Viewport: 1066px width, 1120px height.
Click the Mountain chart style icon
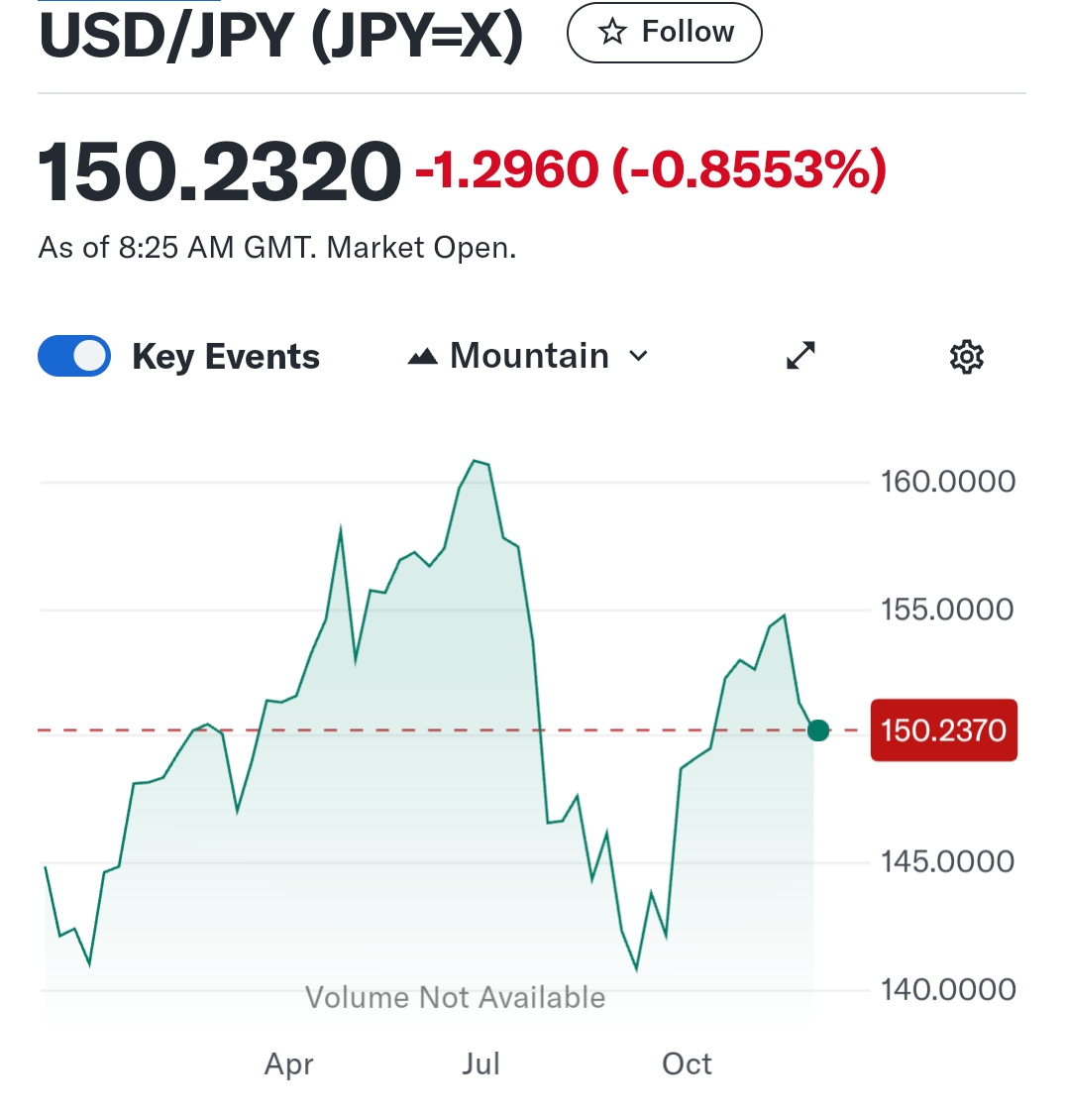tap(423, 355)
